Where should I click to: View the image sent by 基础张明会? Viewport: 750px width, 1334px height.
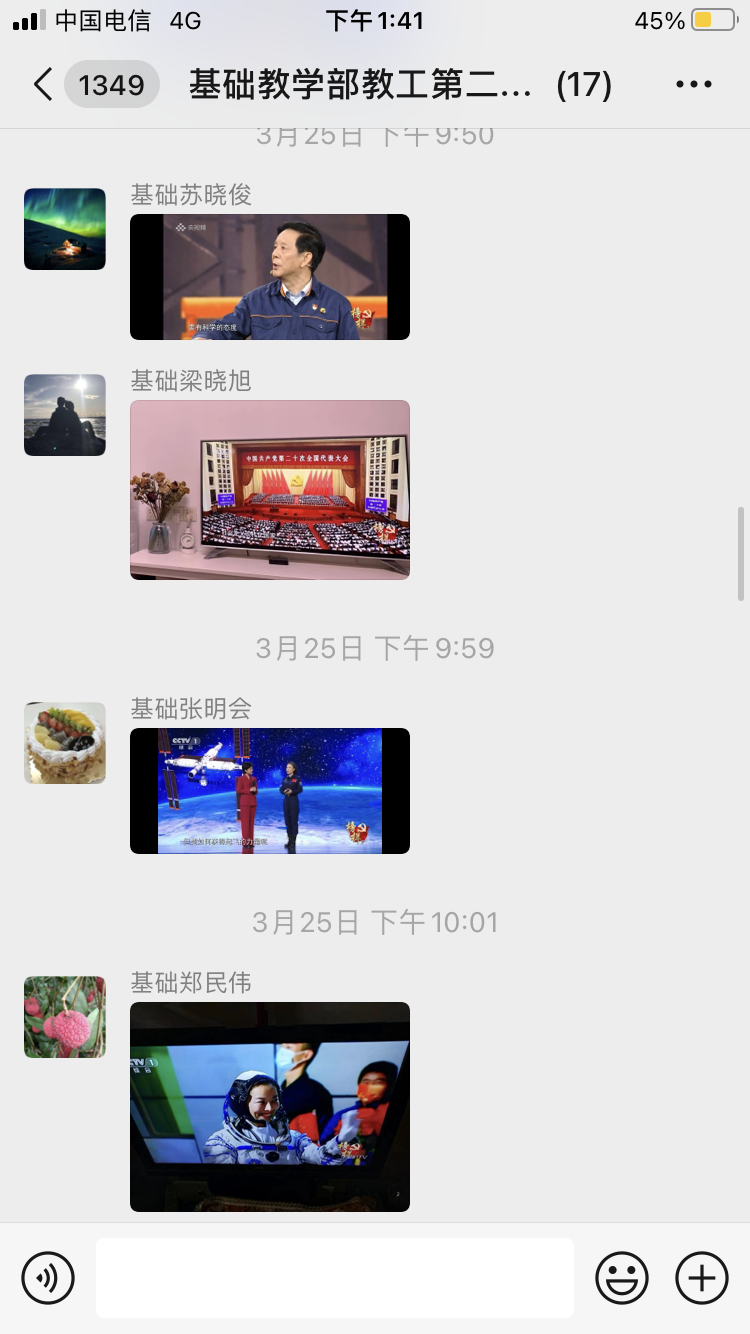click(270, 791)
